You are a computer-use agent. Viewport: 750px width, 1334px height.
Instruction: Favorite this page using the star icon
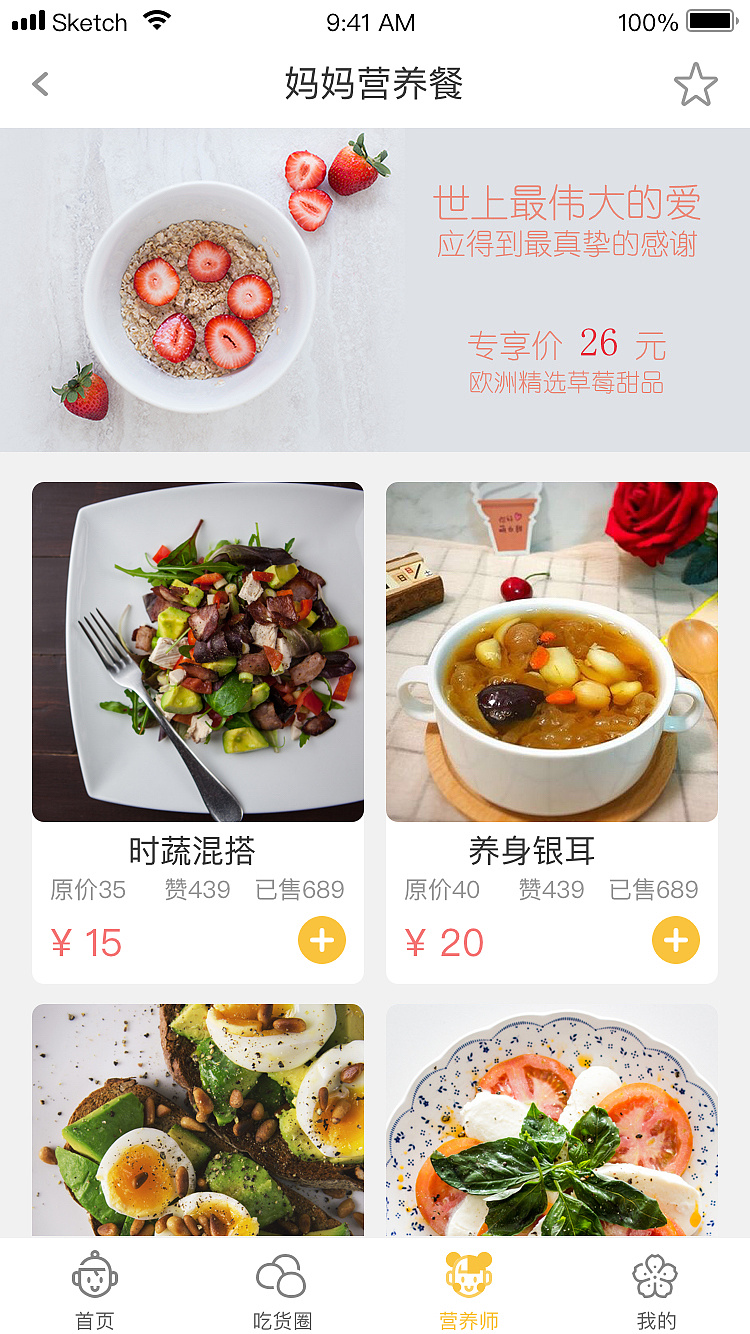click(695, 84)
